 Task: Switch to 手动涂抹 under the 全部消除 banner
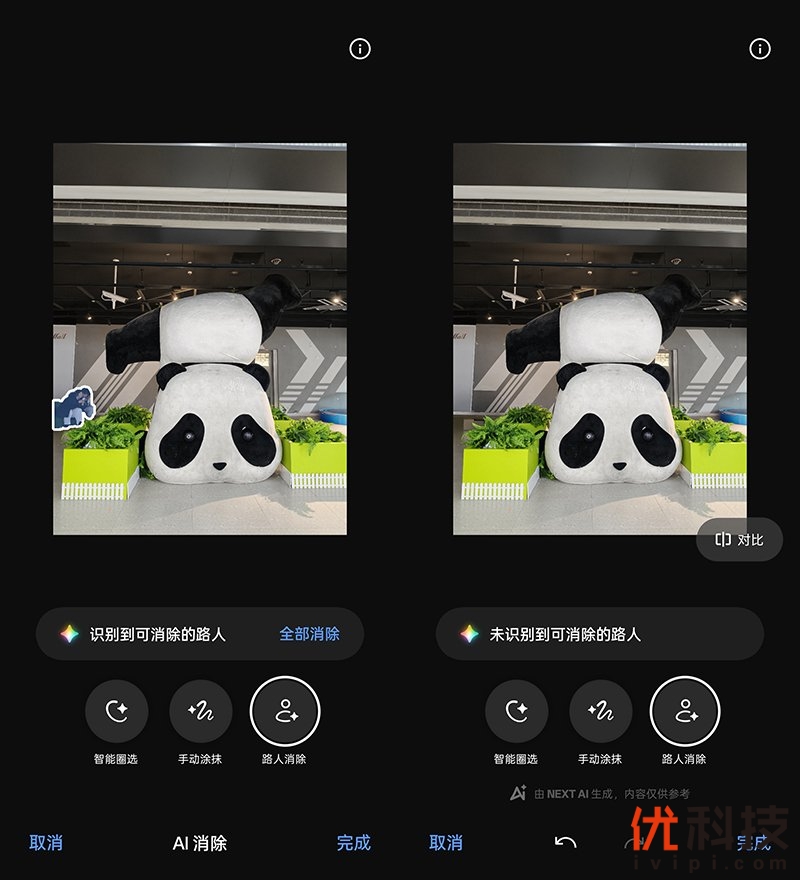click(x=201, y=712)
